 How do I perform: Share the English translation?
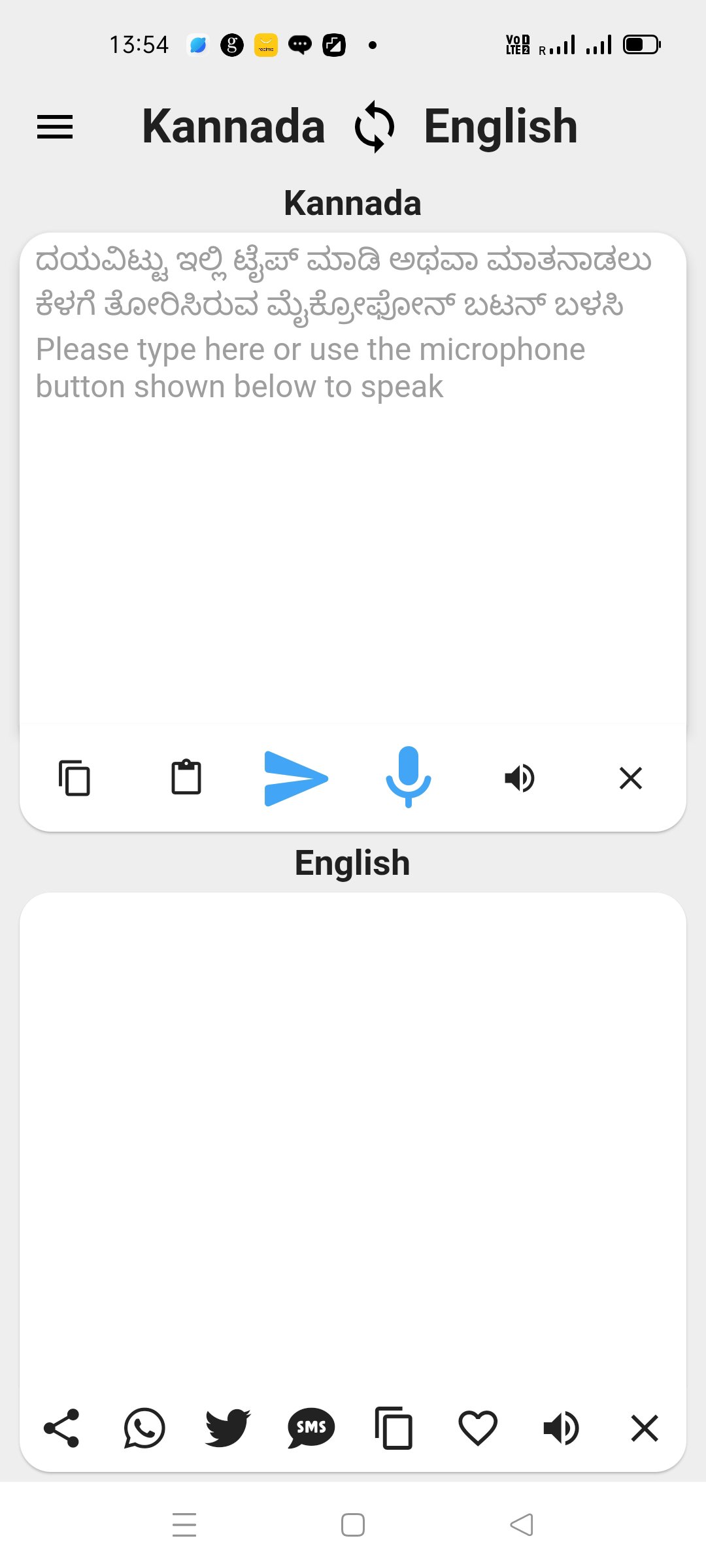click(61, 1428)
